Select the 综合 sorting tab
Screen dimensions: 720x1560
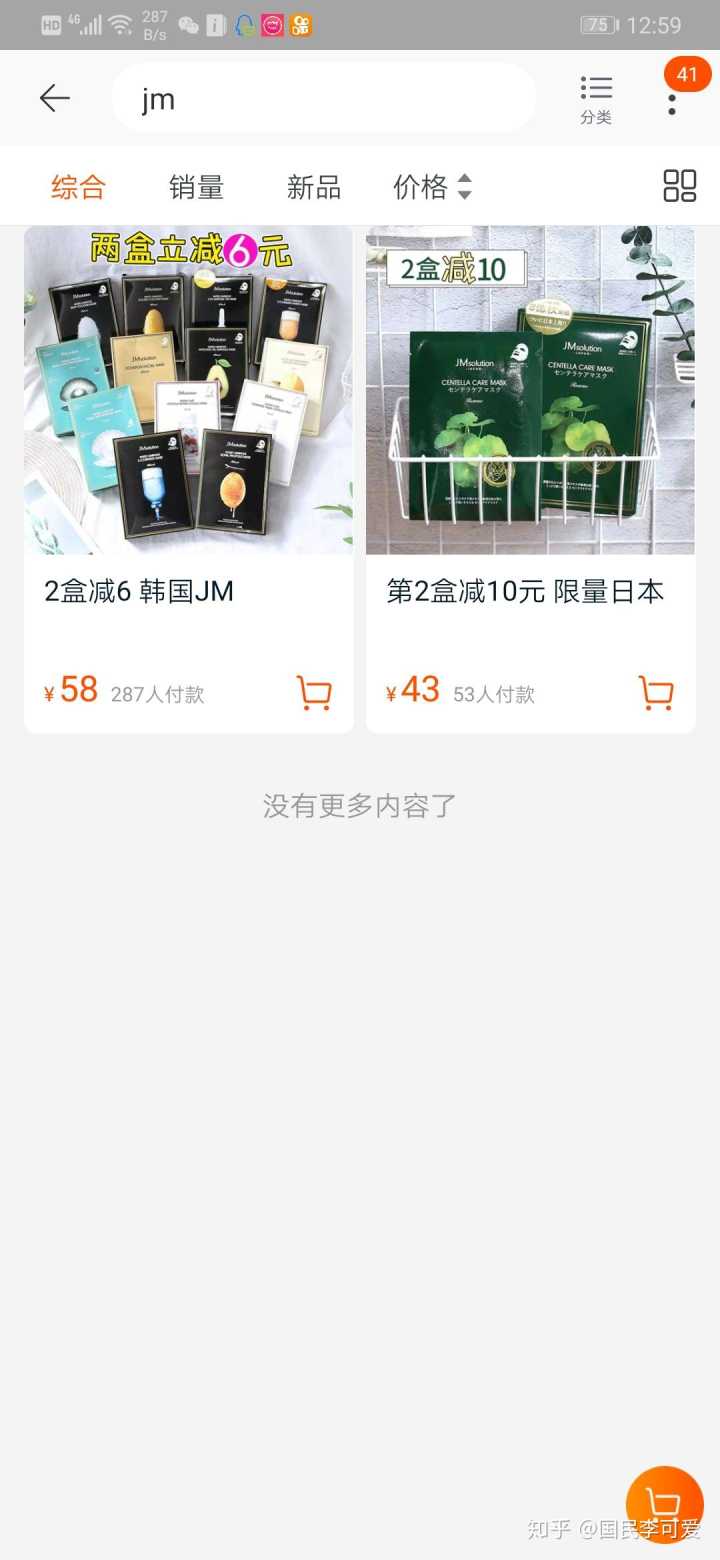[78, 187]
